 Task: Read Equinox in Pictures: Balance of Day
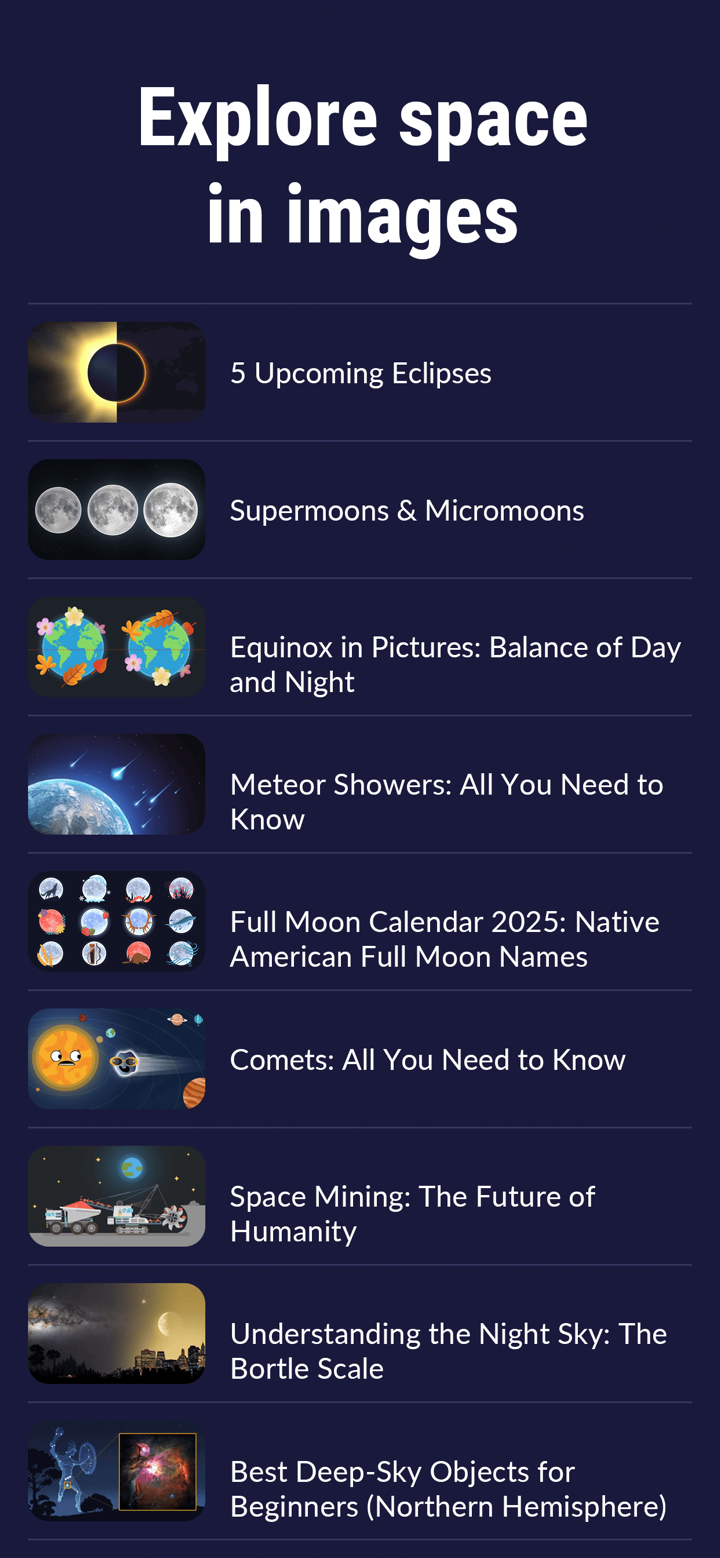(455, 647)
